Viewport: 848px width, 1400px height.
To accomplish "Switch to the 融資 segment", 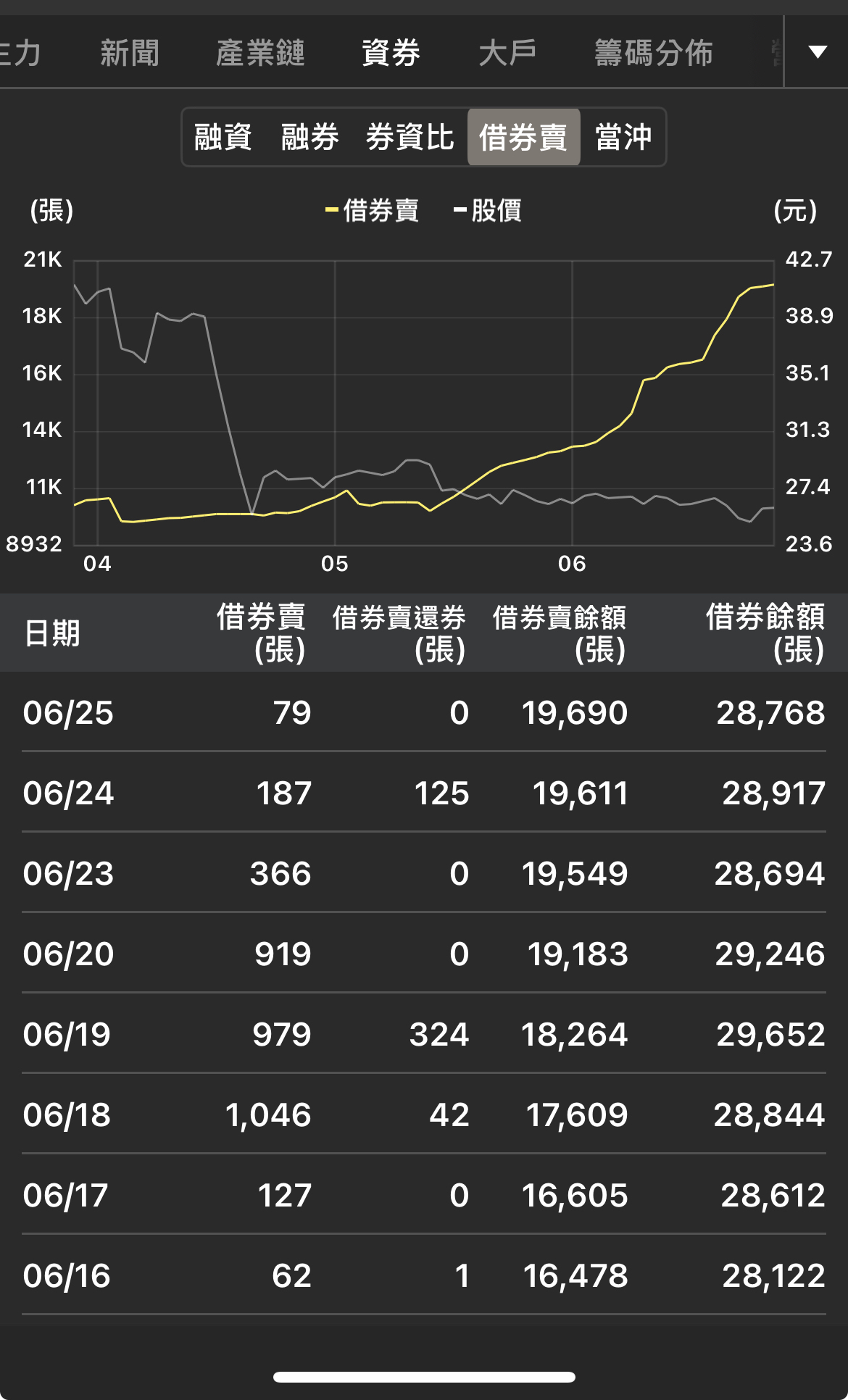I will point(223,137).
